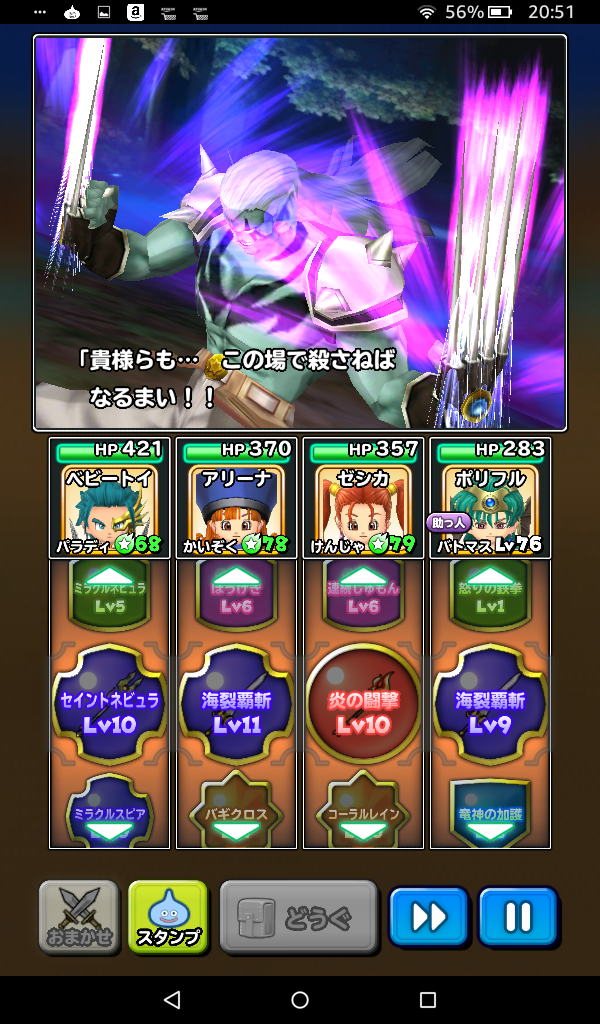600x1024 pixels.
Task: Tap the fast-forward speed button
Action: pyautogui.click(x=428, y=916)
